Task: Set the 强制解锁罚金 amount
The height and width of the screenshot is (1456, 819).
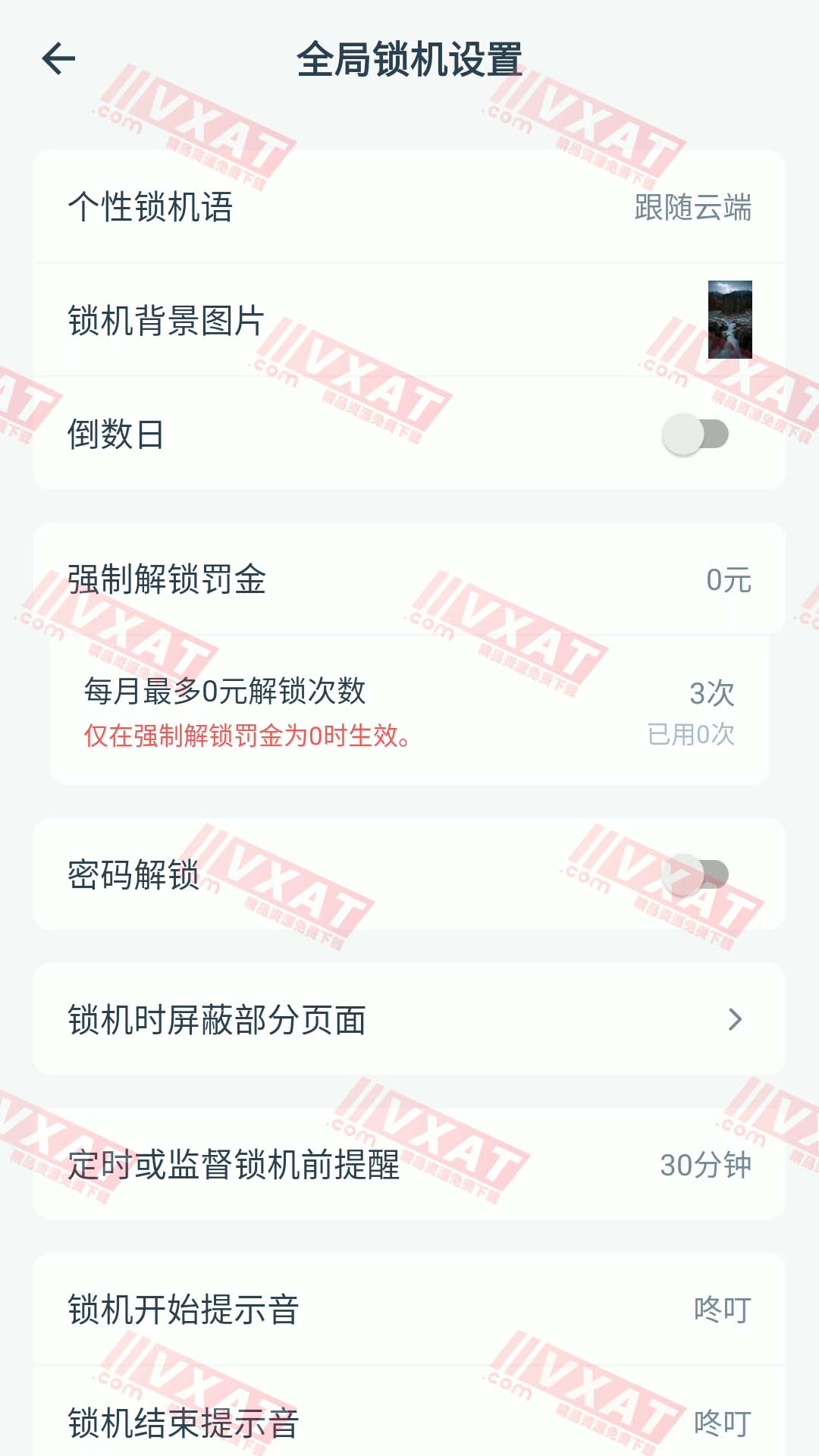Action: [409, 580]
